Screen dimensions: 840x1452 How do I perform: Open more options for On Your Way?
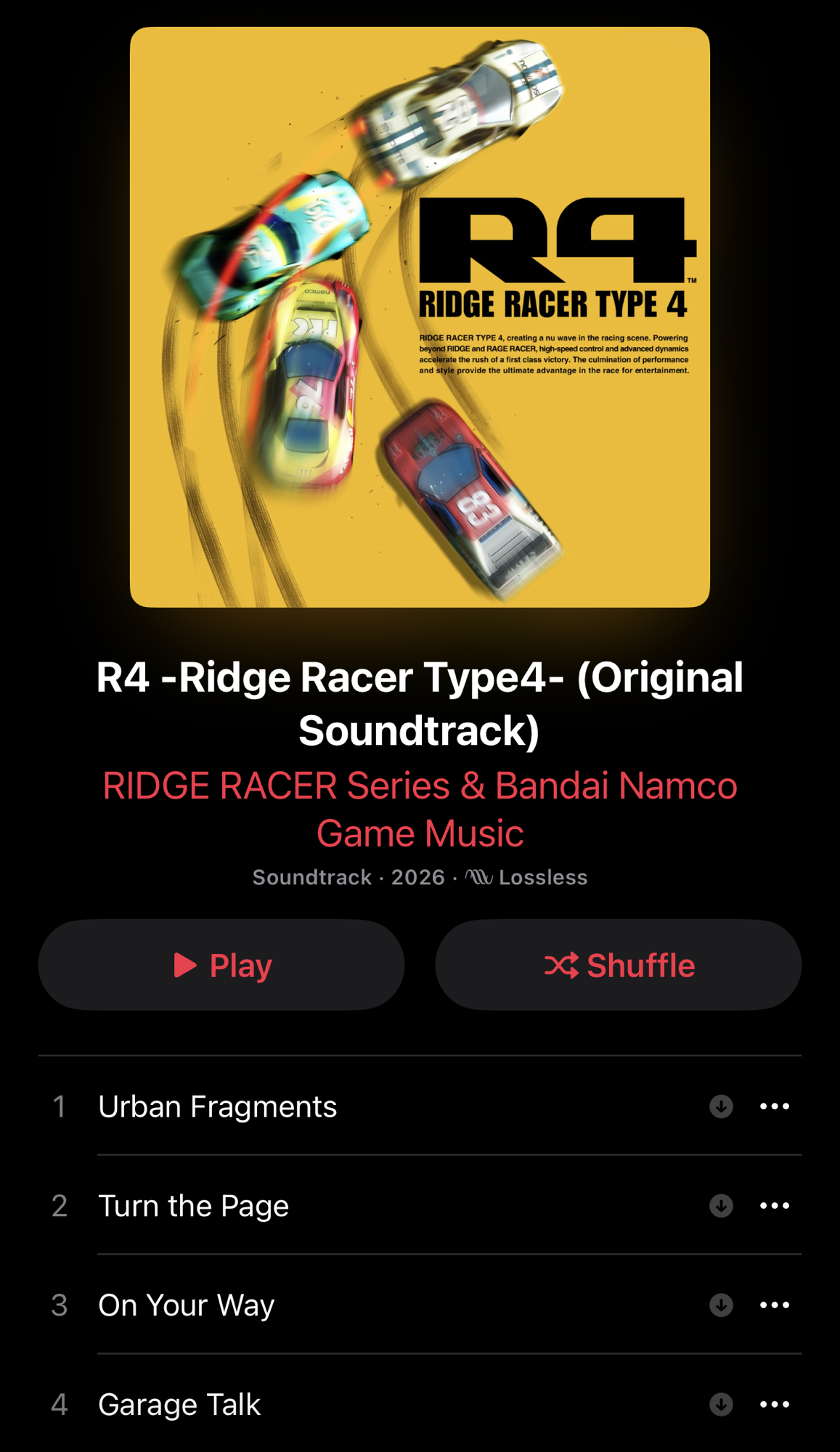[x=775, y=1305]
